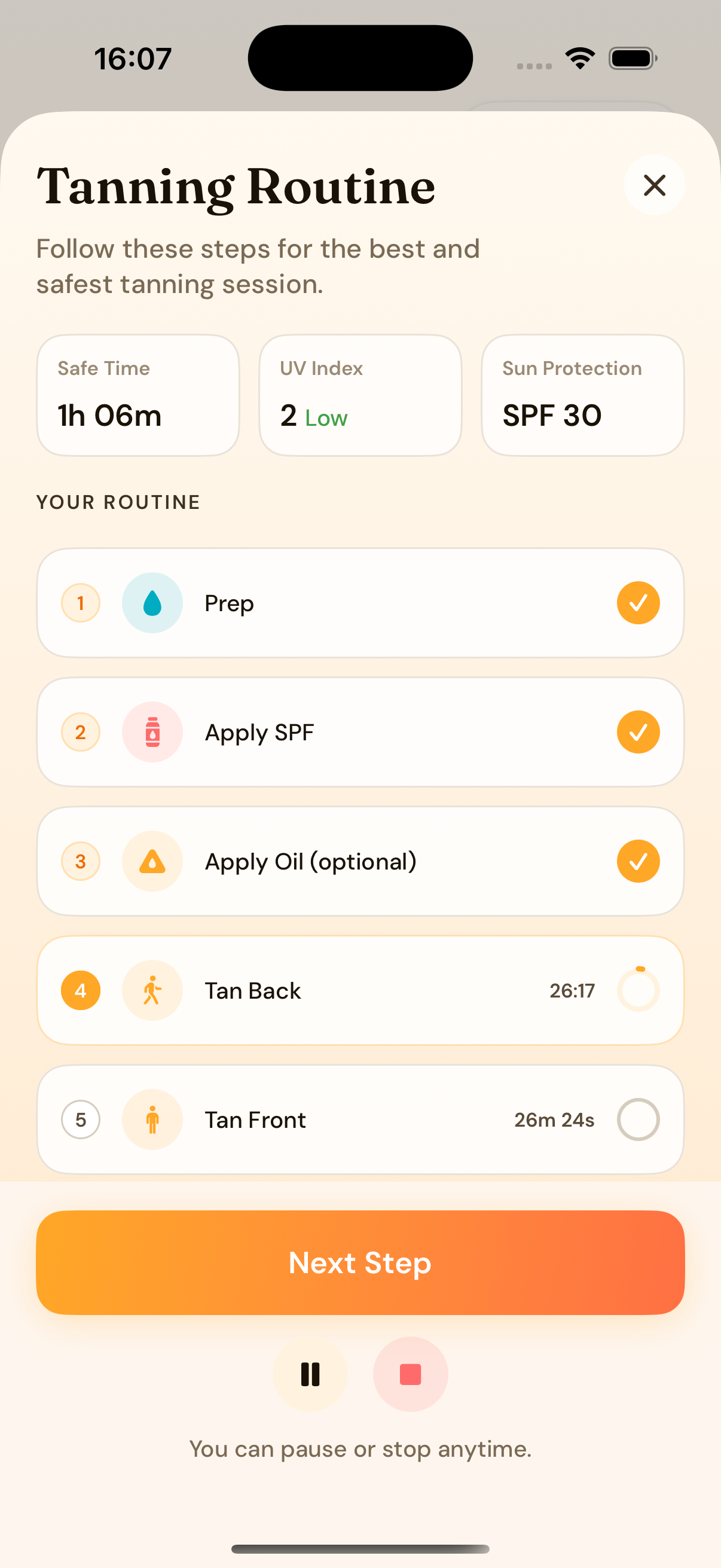Open the Apply SPF step
This screenshot has width=721, height=1568.
point(360,731)
